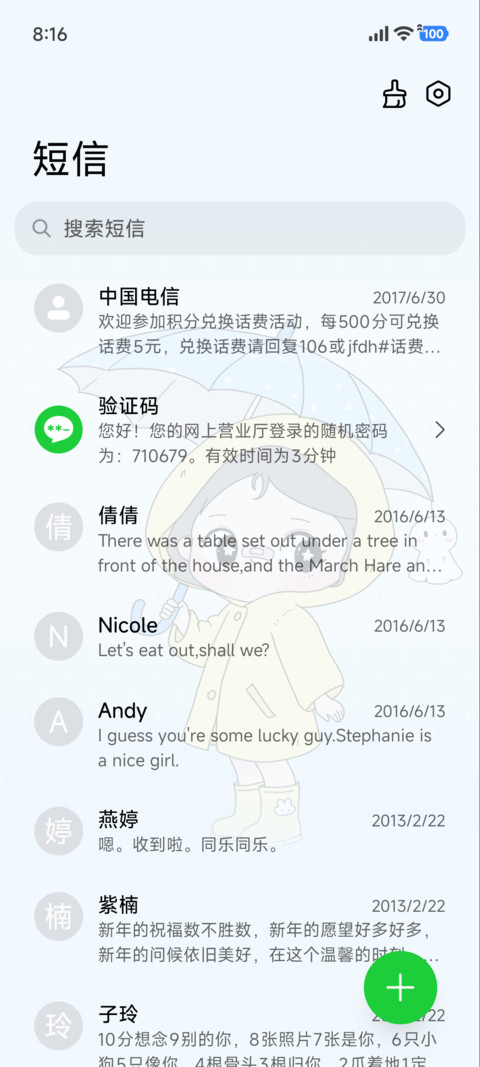The width and height of the screenshot is (480, 1067).
Task: Open the hexagon settings icon
Action: coord(438,94)
